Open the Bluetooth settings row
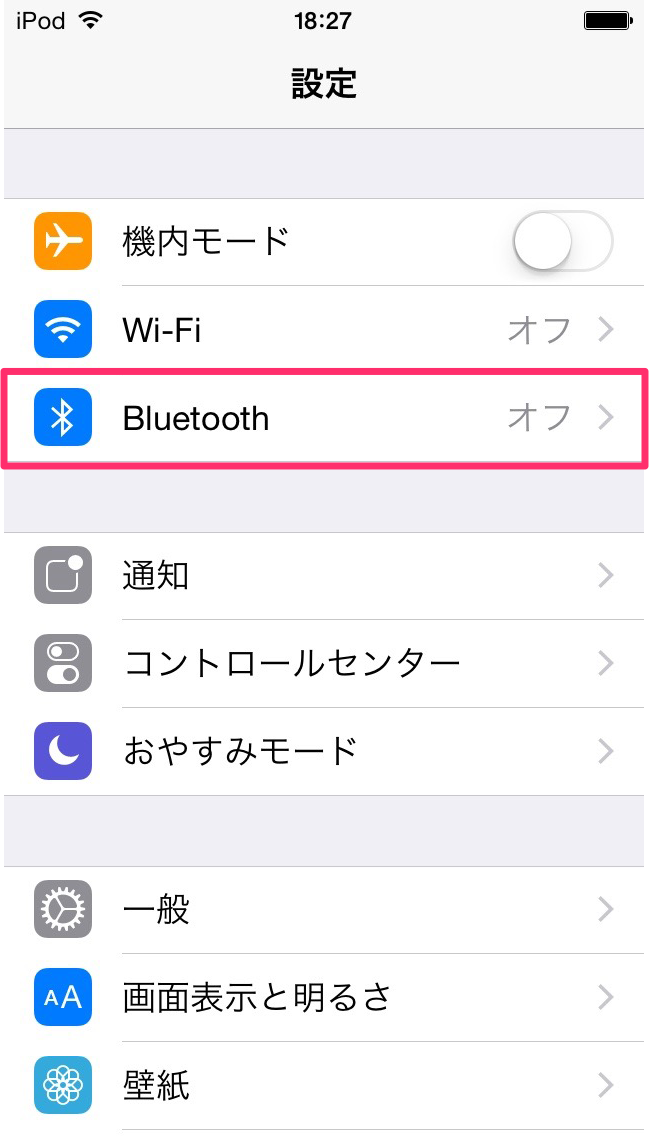The image size is (649, 1136). click(324, 418)
